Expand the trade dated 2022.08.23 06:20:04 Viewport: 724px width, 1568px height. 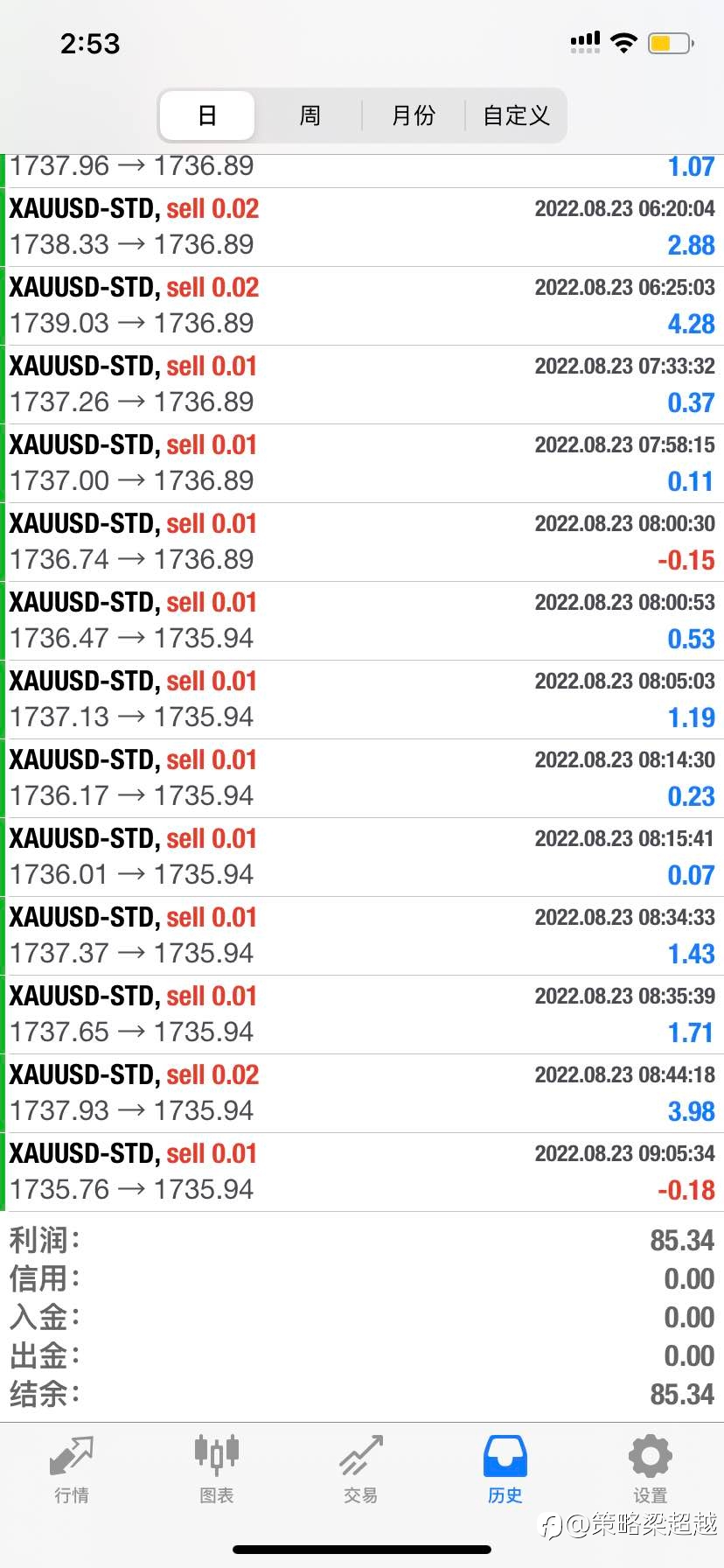point(362,227)
